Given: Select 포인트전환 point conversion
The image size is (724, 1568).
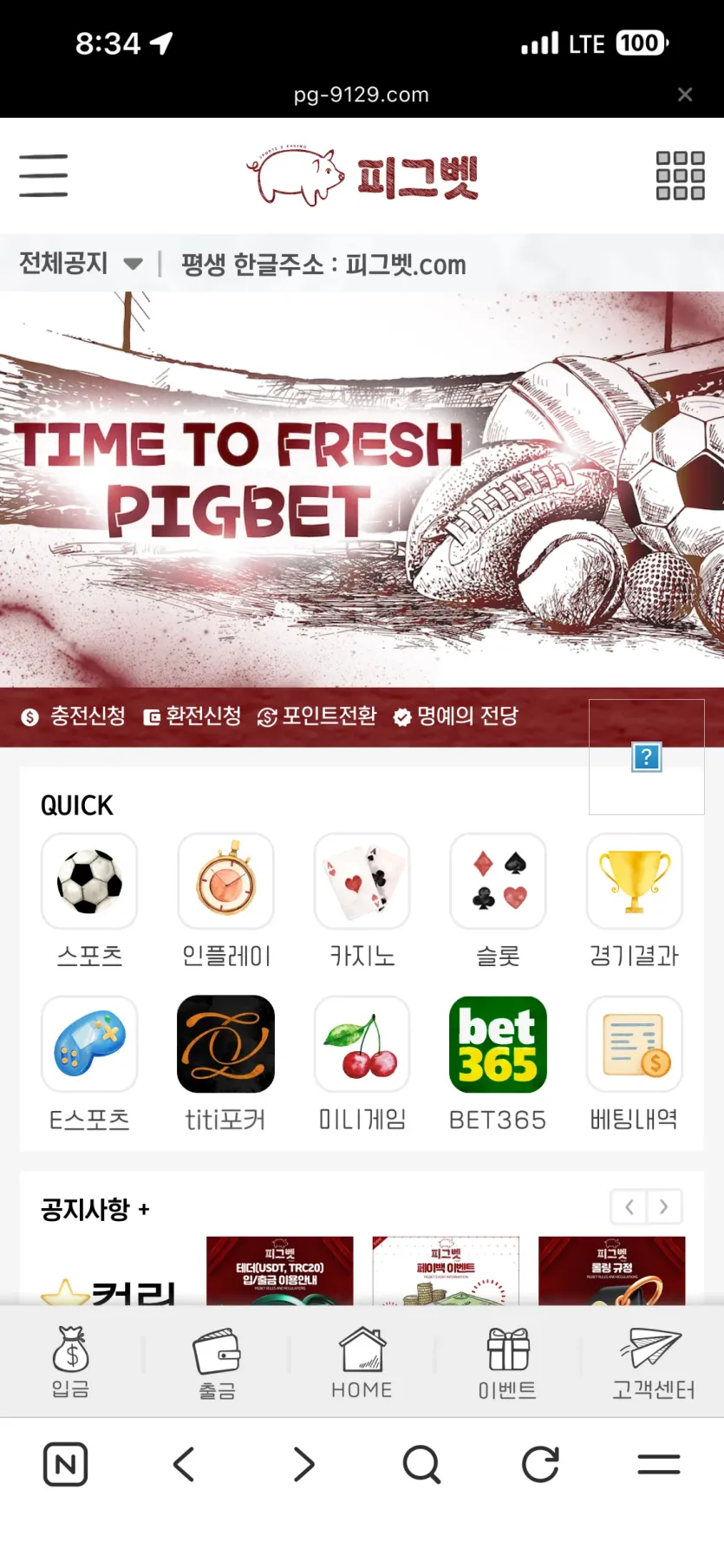Looking at the screenshot, I should point(317,716).
